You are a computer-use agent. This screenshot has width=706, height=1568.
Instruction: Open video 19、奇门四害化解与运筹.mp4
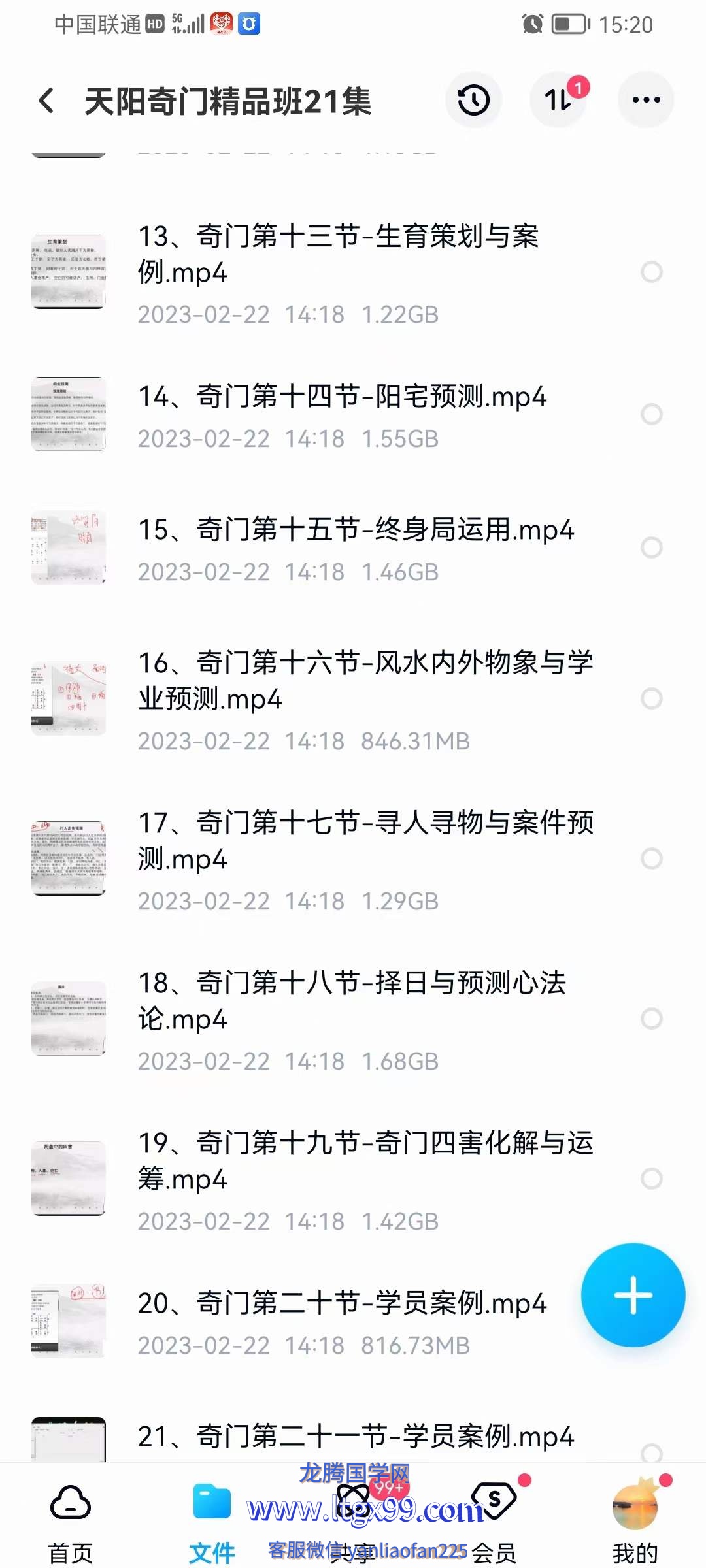coord(365,1161)
